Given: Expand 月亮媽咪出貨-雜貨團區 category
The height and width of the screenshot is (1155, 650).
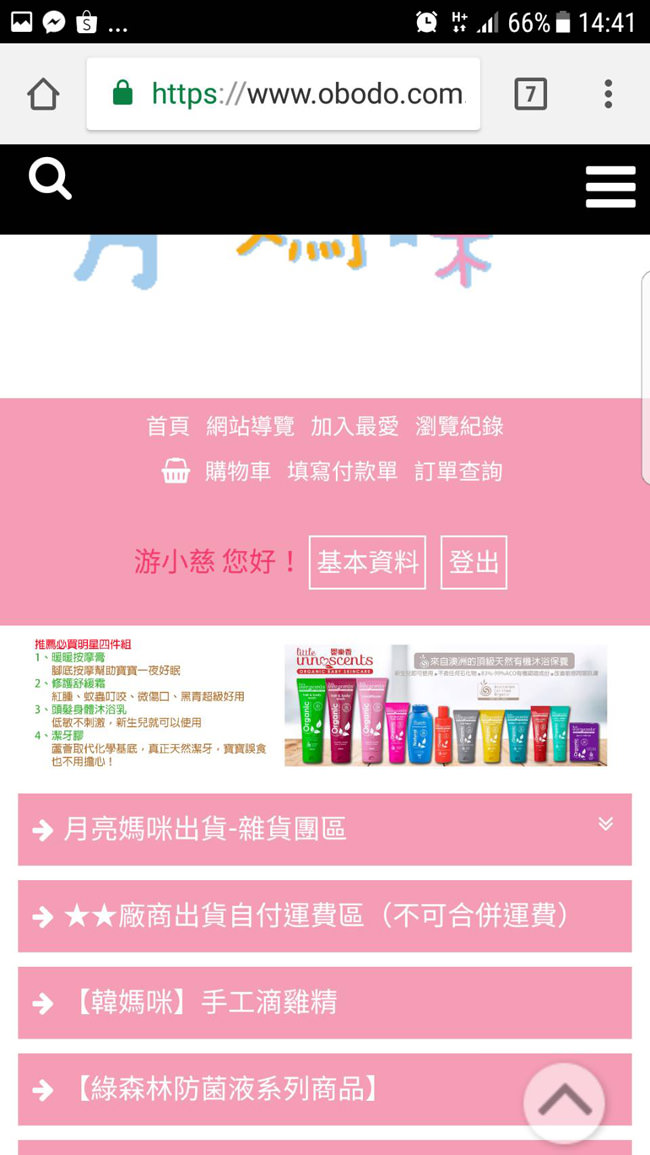Looking at the screenshot, I should click(324, 829).
